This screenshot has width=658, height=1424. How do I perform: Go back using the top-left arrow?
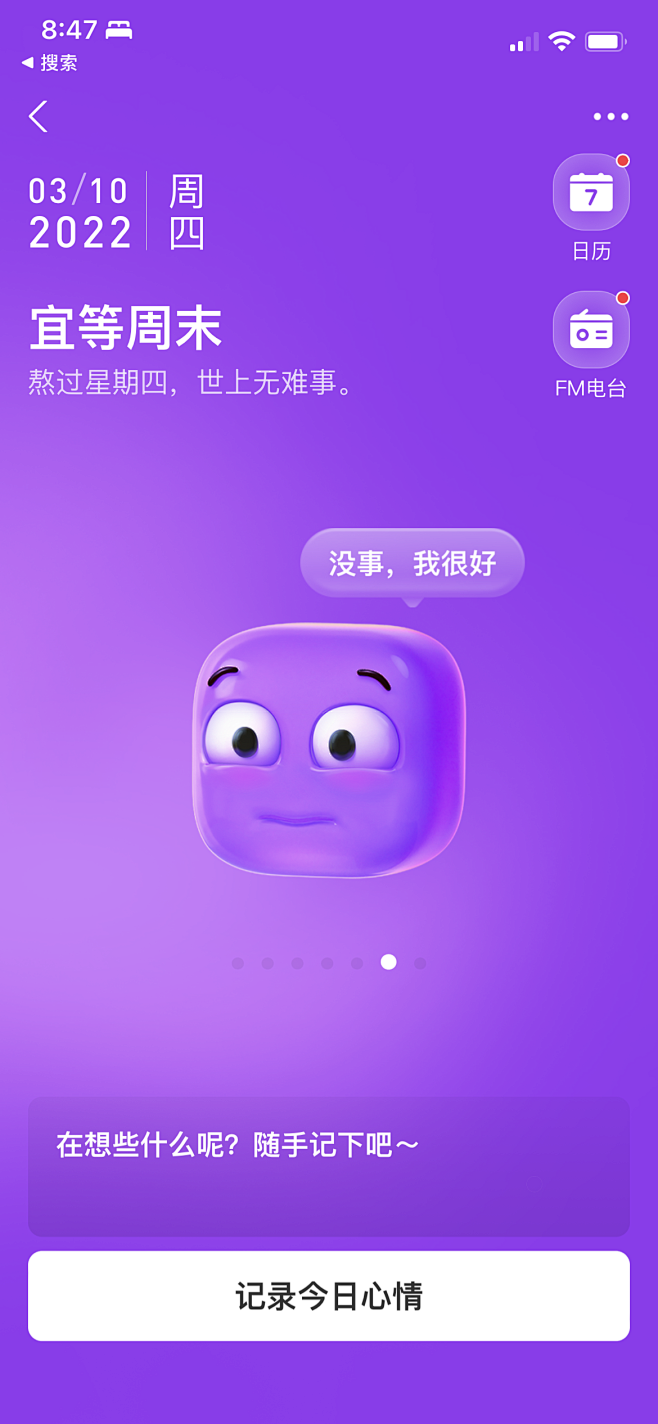39,117
